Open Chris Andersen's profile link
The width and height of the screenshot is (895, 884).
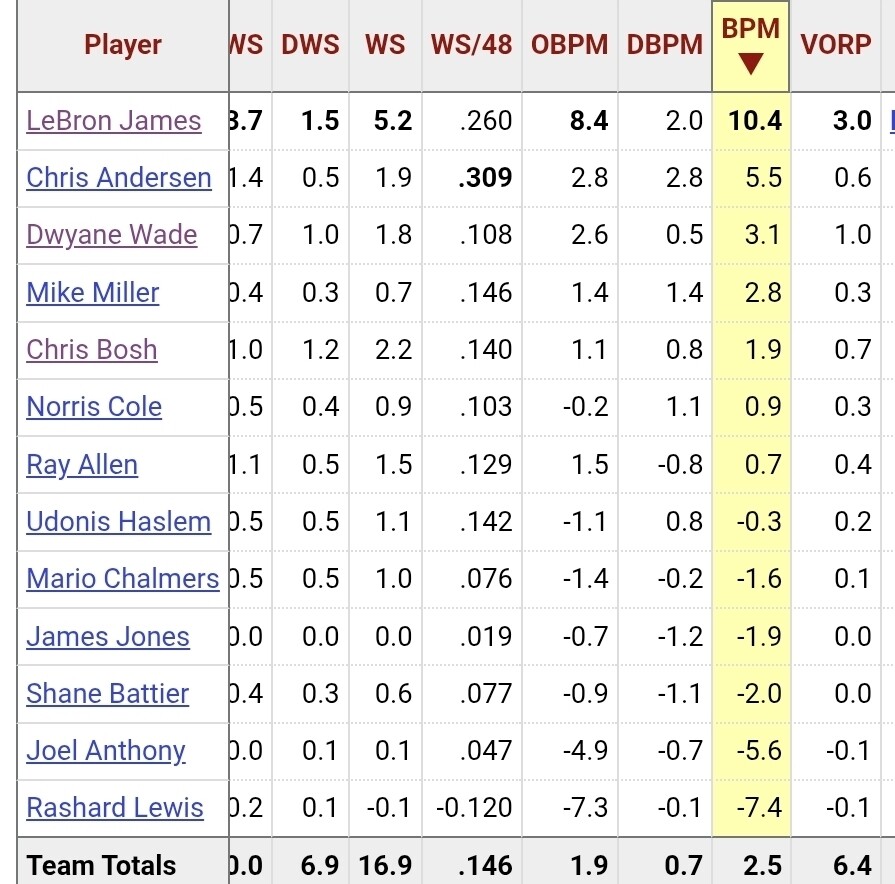[119, 177]
